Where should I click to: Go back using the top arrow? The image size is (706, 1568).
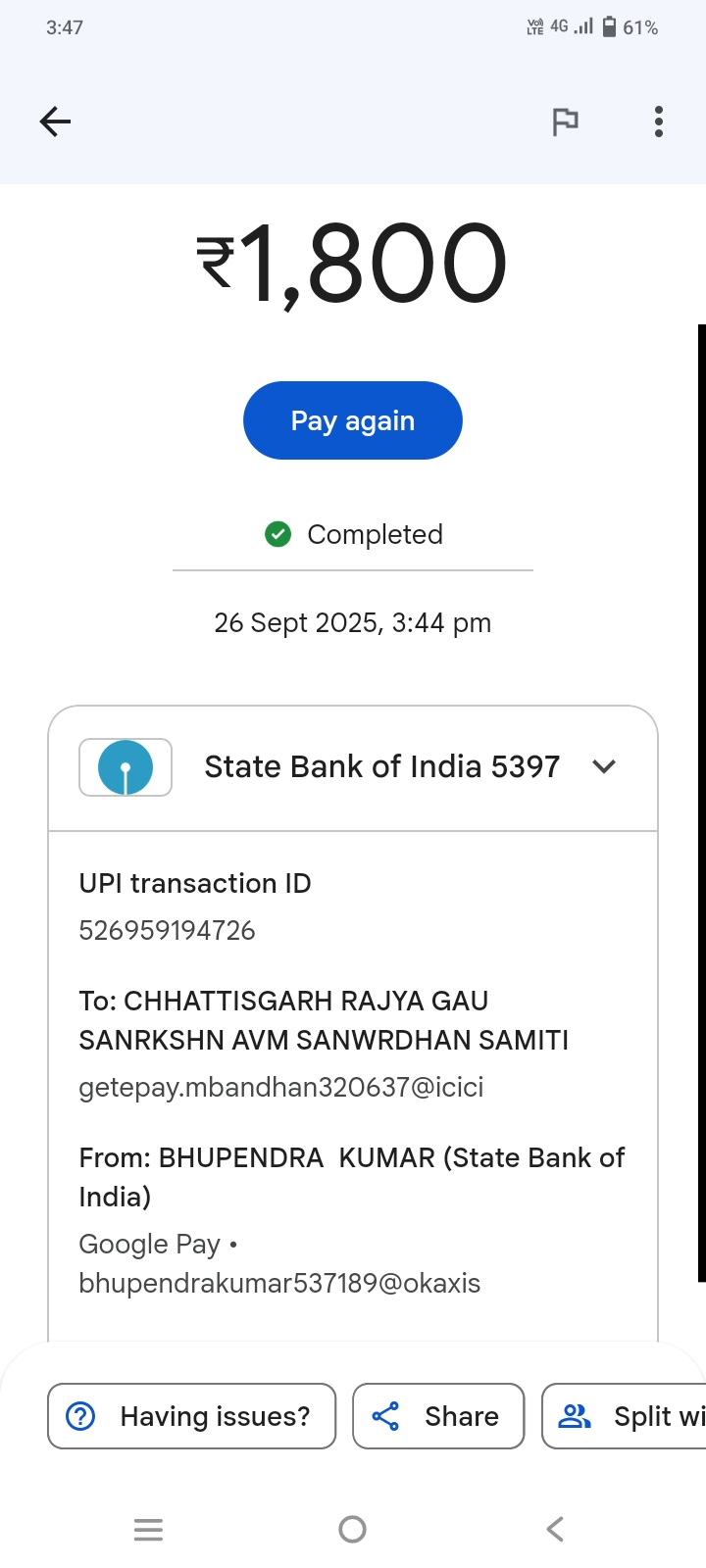click(x=56, y=122)
